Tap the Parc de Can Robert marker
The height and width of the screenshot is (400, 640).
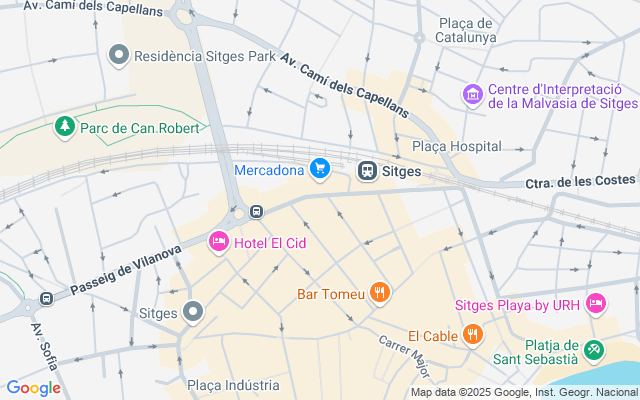[x=65, y=127]
